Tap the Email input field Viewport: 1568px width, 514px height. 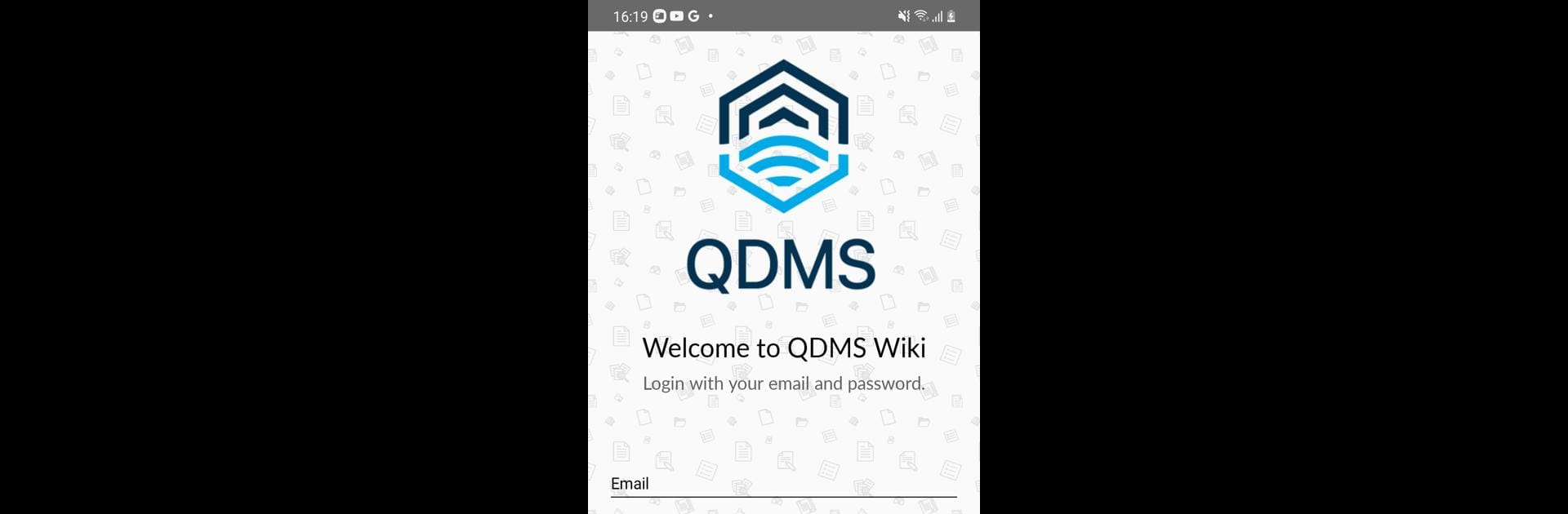[782, 484]
